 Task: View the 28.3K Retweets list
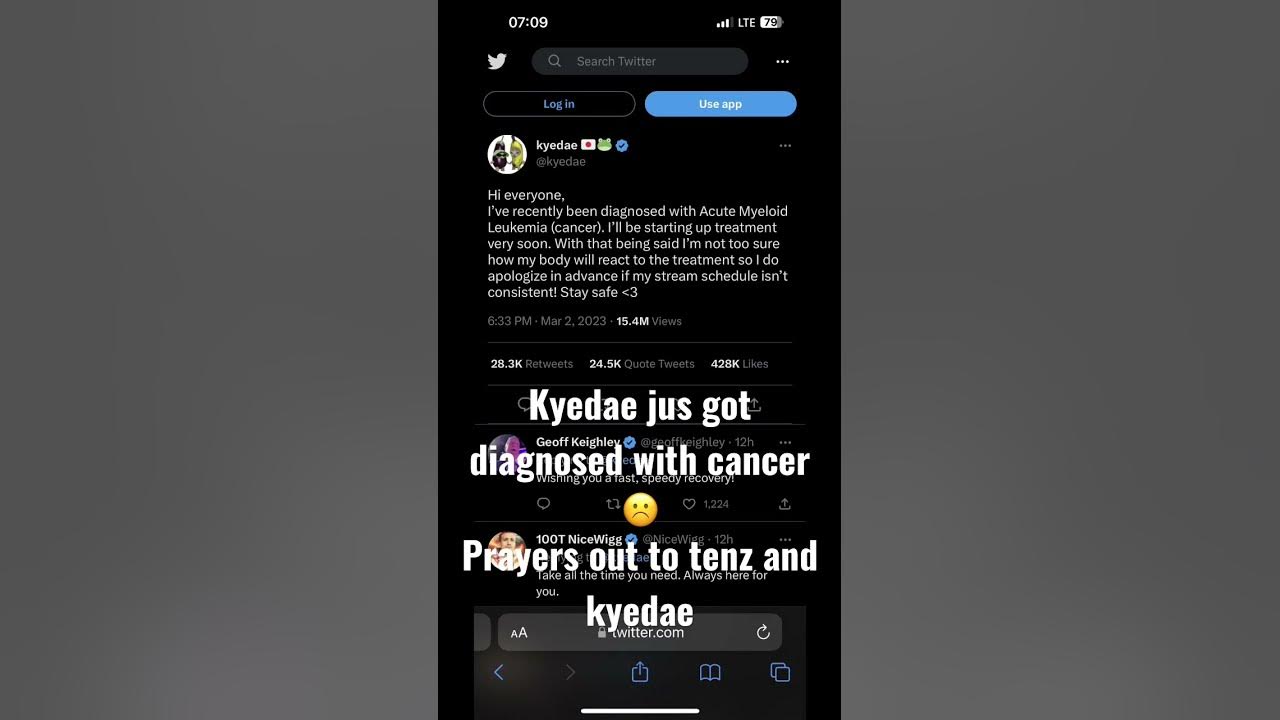click(x=531, y=364)
